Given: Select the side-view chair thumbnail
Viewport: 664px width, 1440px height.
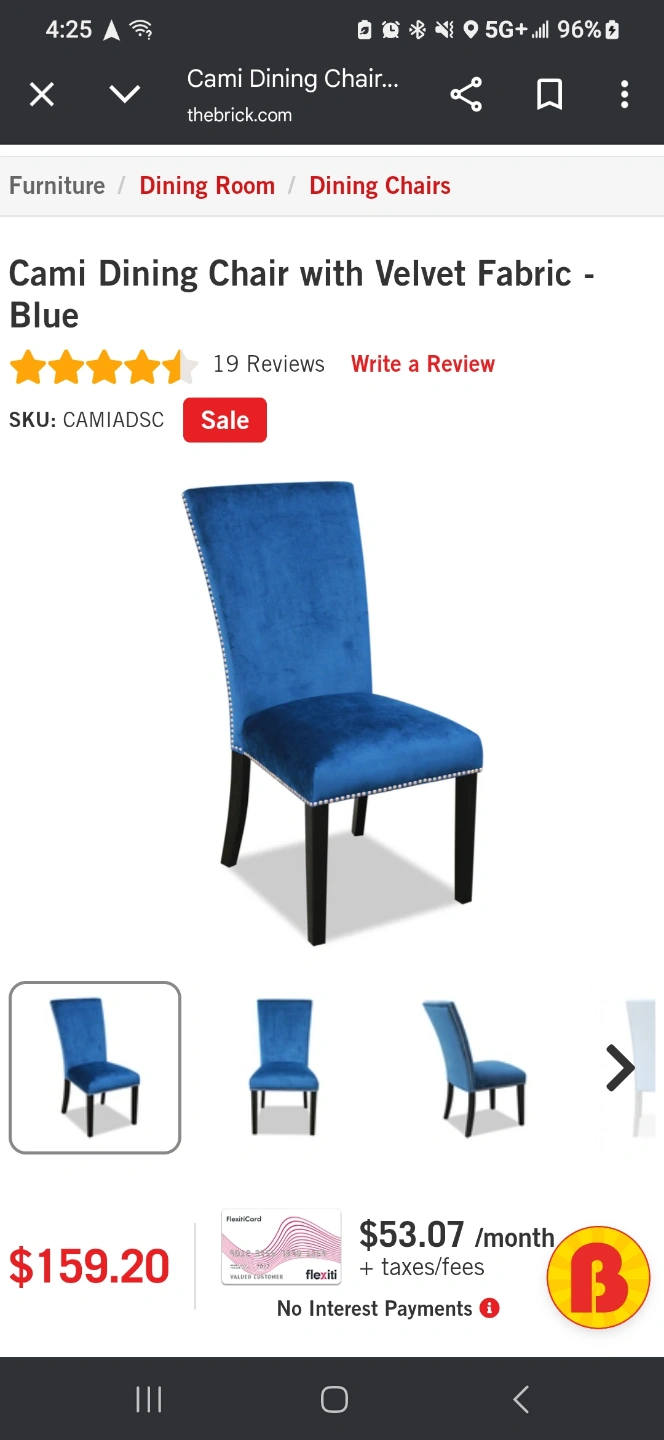Looking at the screenshot, I should point(473,1068).
